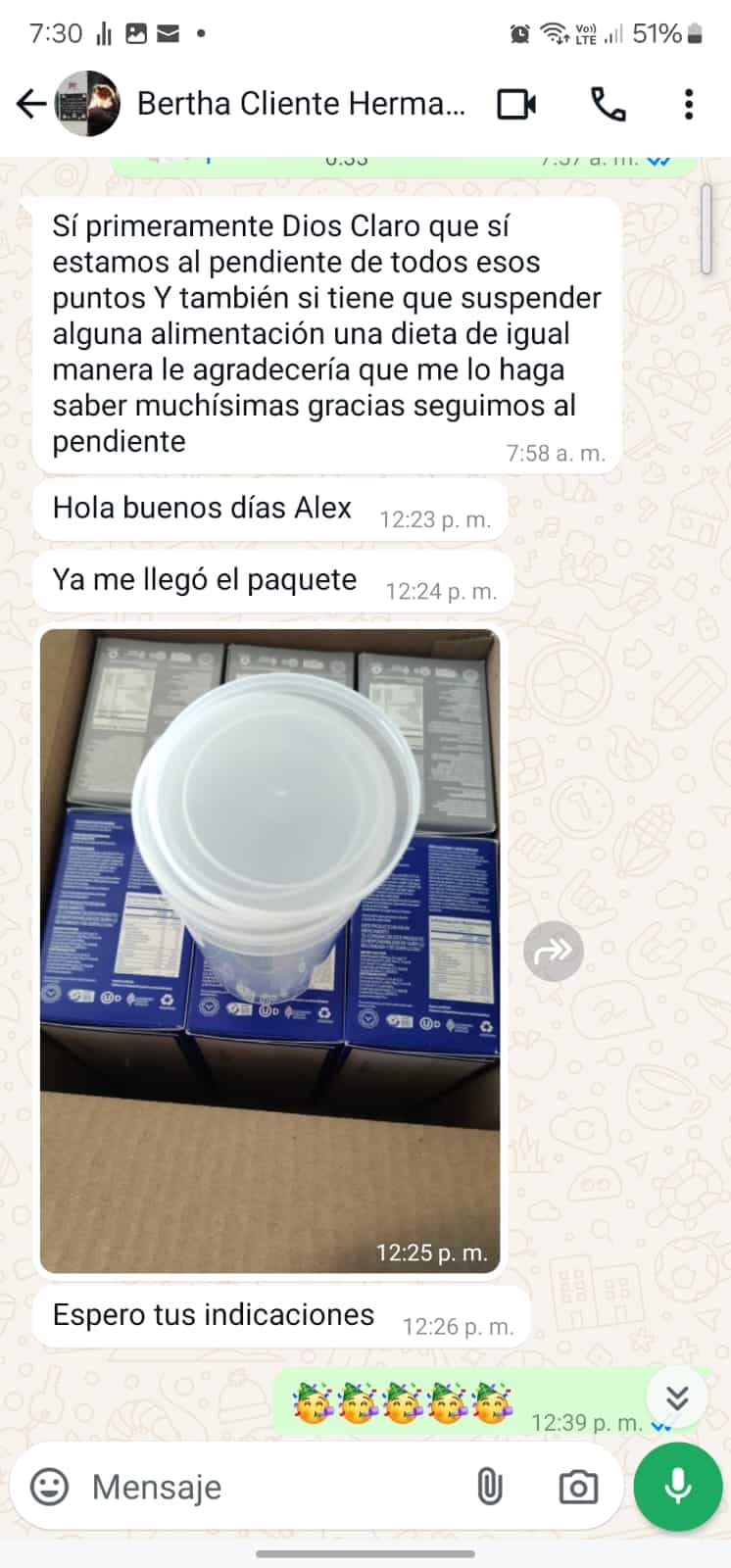Image resolution: width=731 pixels, height=1568 pixels.
Task: Open Bertha Cliente's contact info
Action: click(x=300, y=104)
